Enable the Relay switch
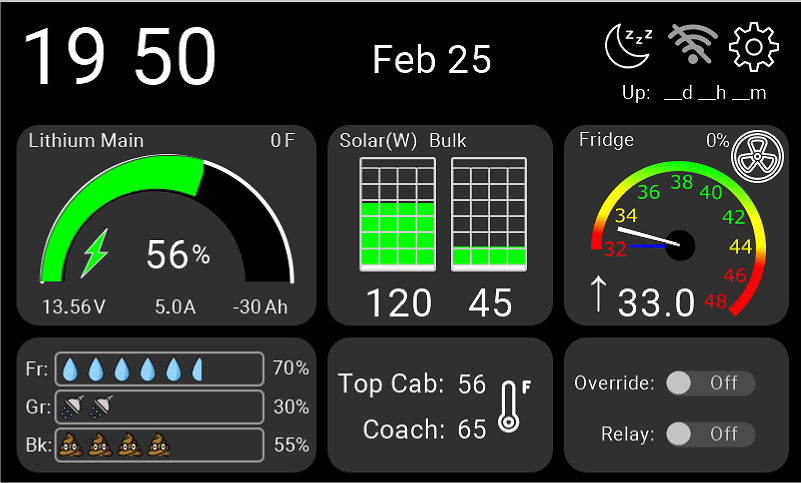This screenshot has height=483, width=801. (710, 434)
